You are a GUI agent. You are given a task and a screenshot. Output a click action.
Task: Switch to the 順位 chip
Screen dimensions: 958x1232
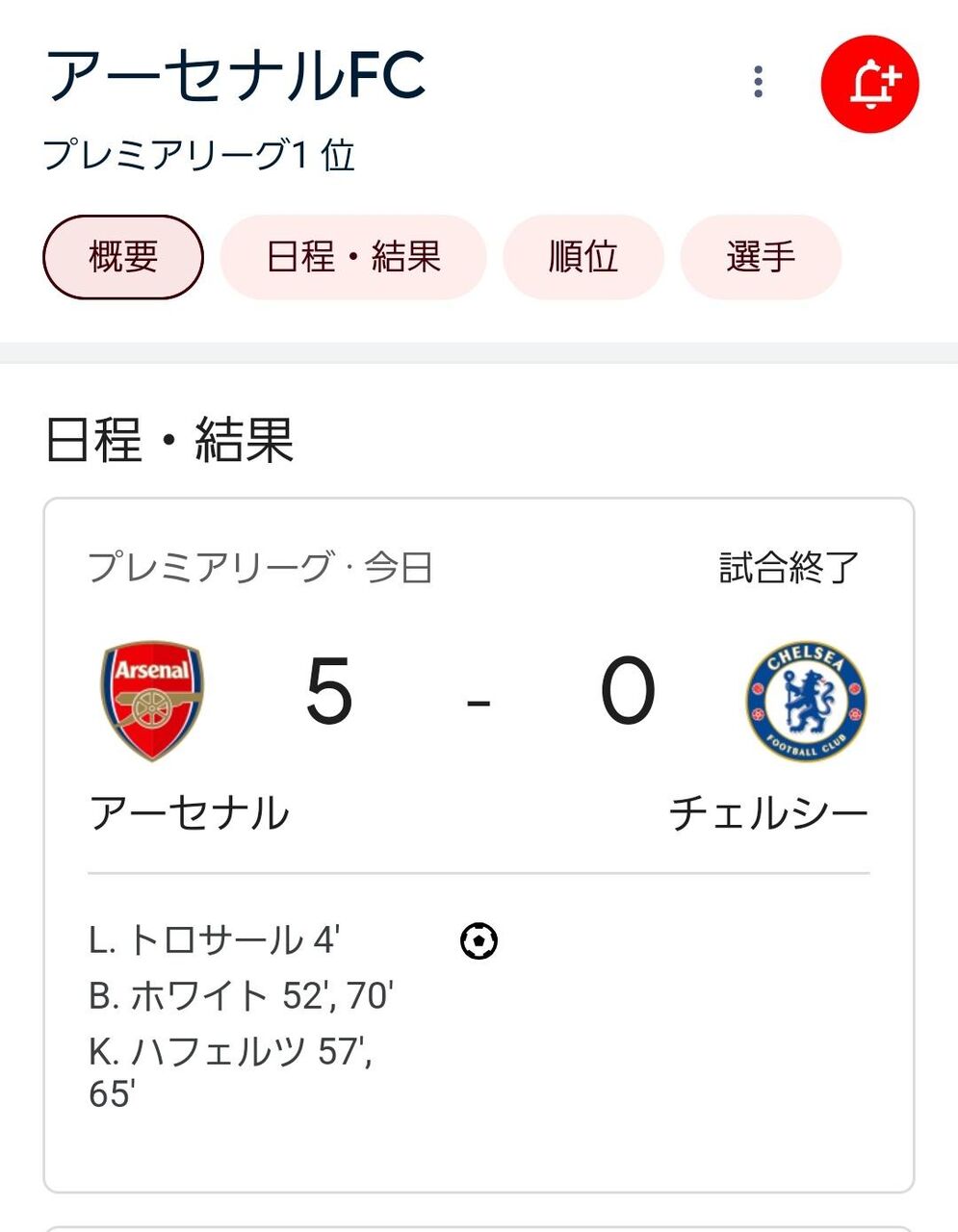tap(583, 257)
